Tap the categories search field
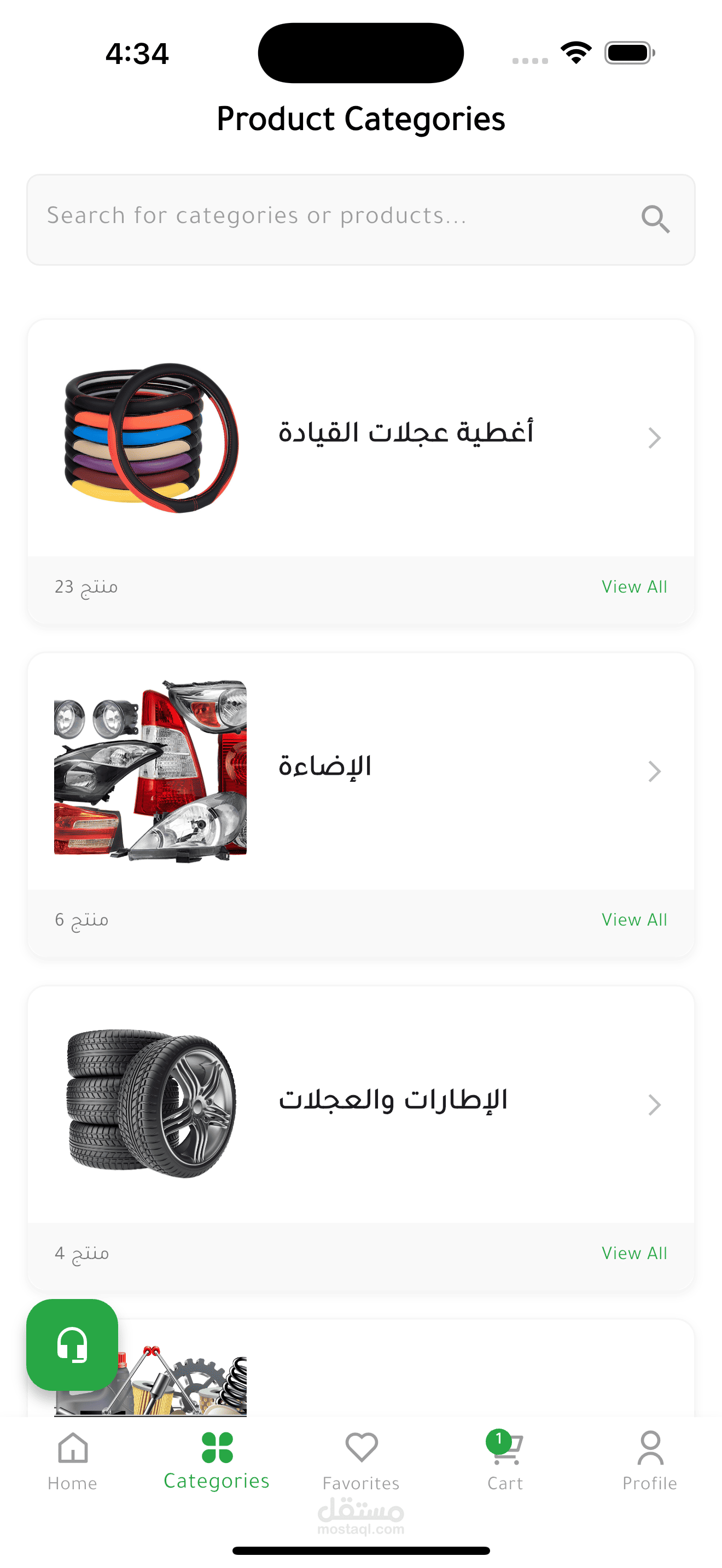Screen dimensions: 722x1568 pyautogui.click(x=360, y=220)
